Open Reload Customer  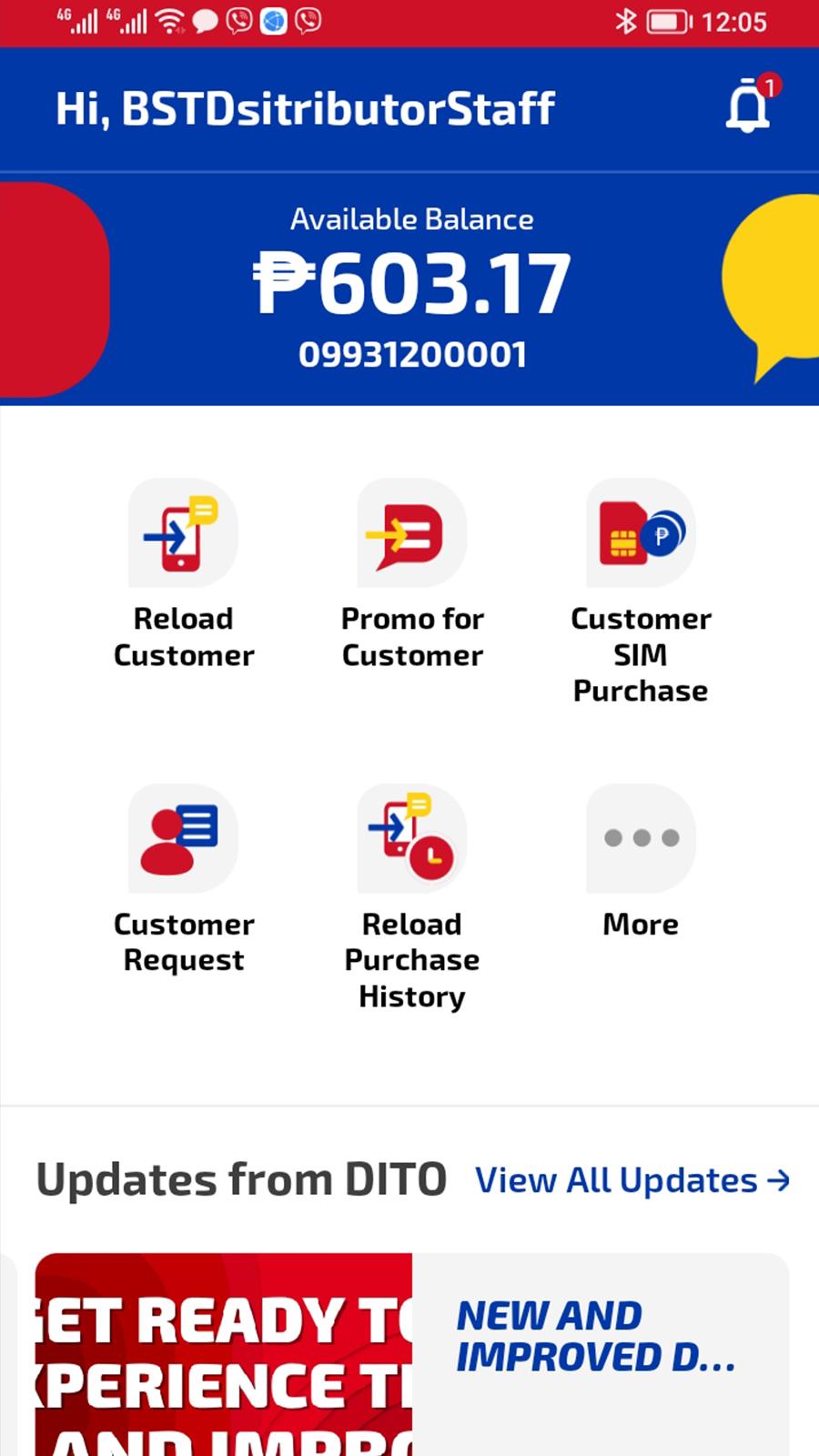pos(183,575)
